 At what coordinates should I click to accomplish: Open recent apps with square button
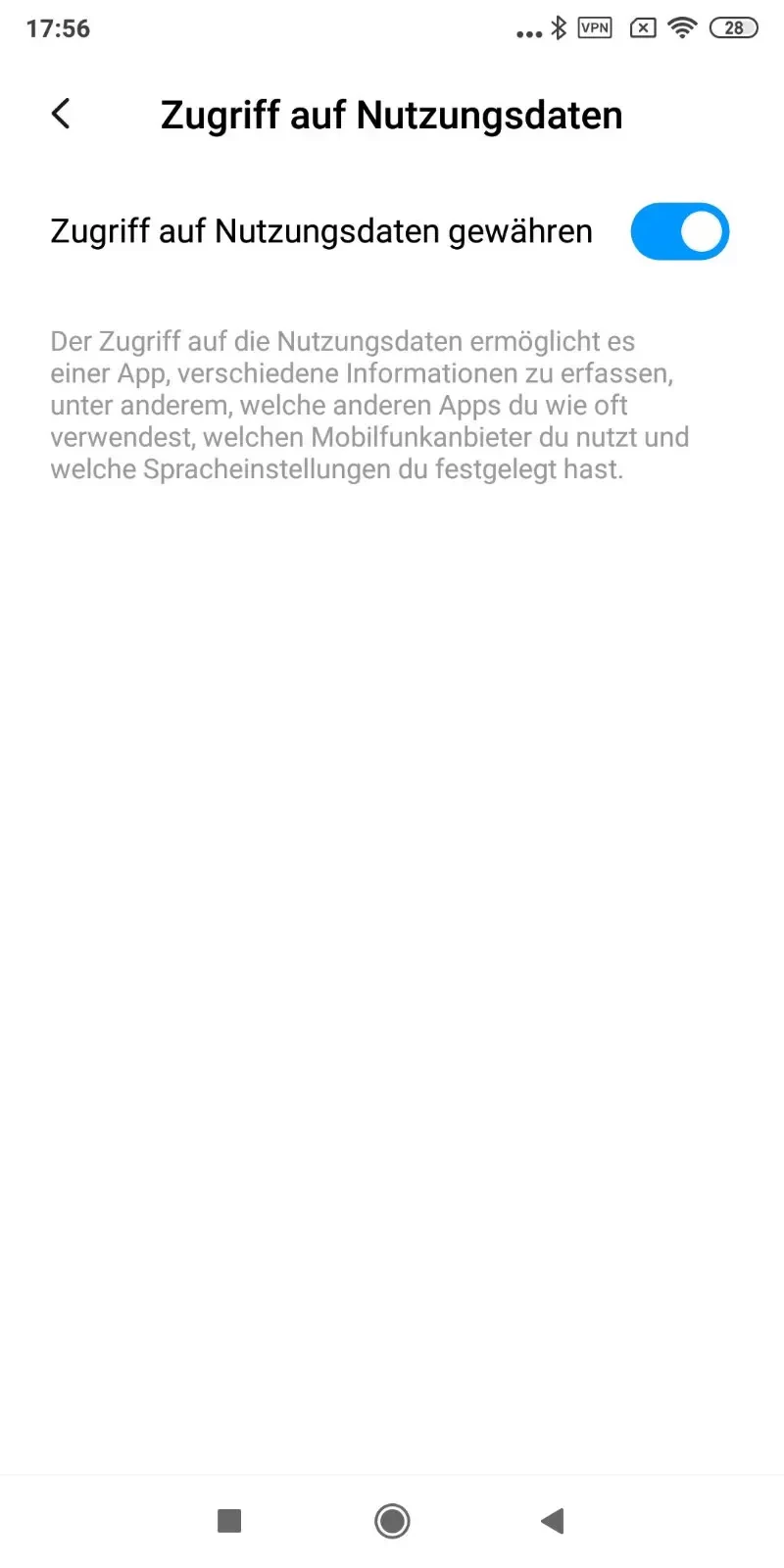click(229, 1521)
